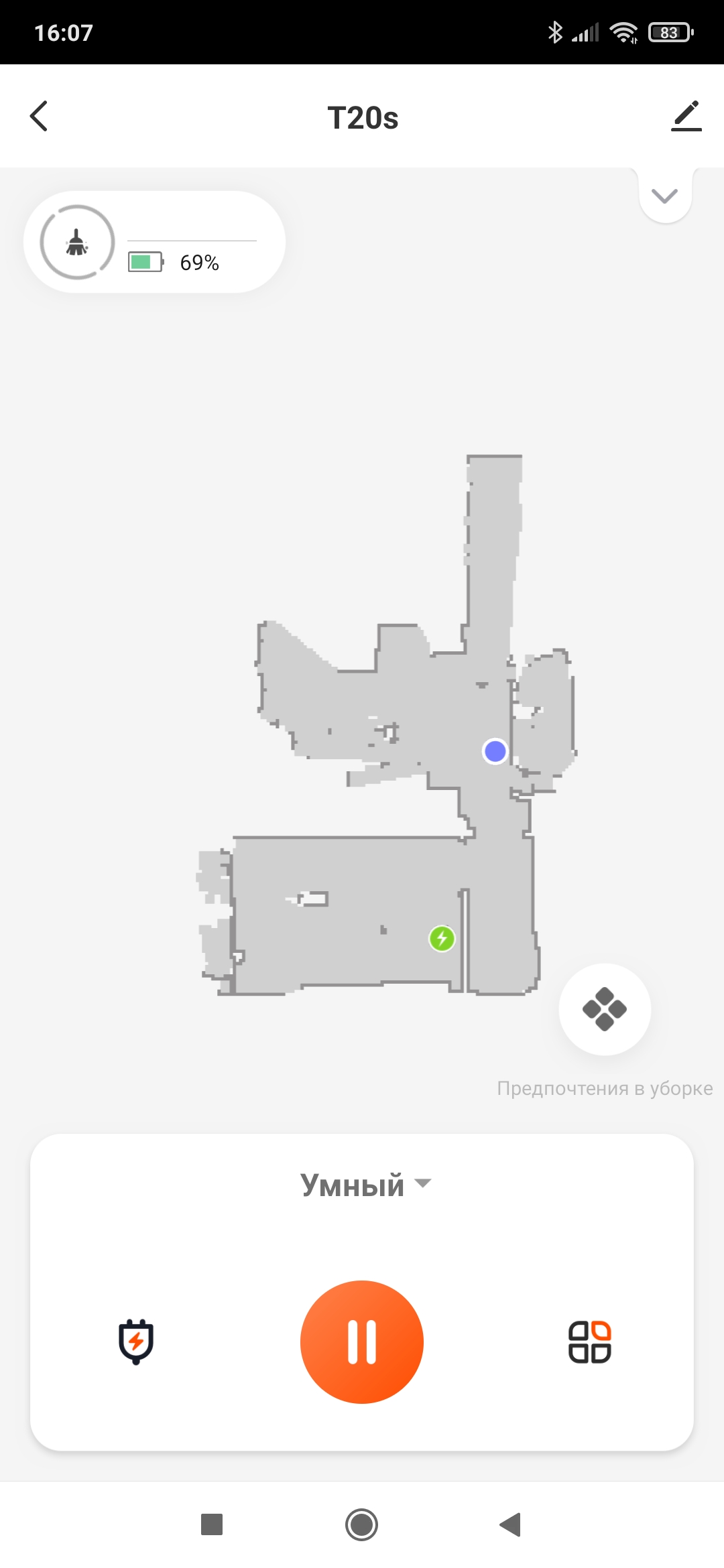
Task: Edit the T20s device name
Action: point(686,117)
